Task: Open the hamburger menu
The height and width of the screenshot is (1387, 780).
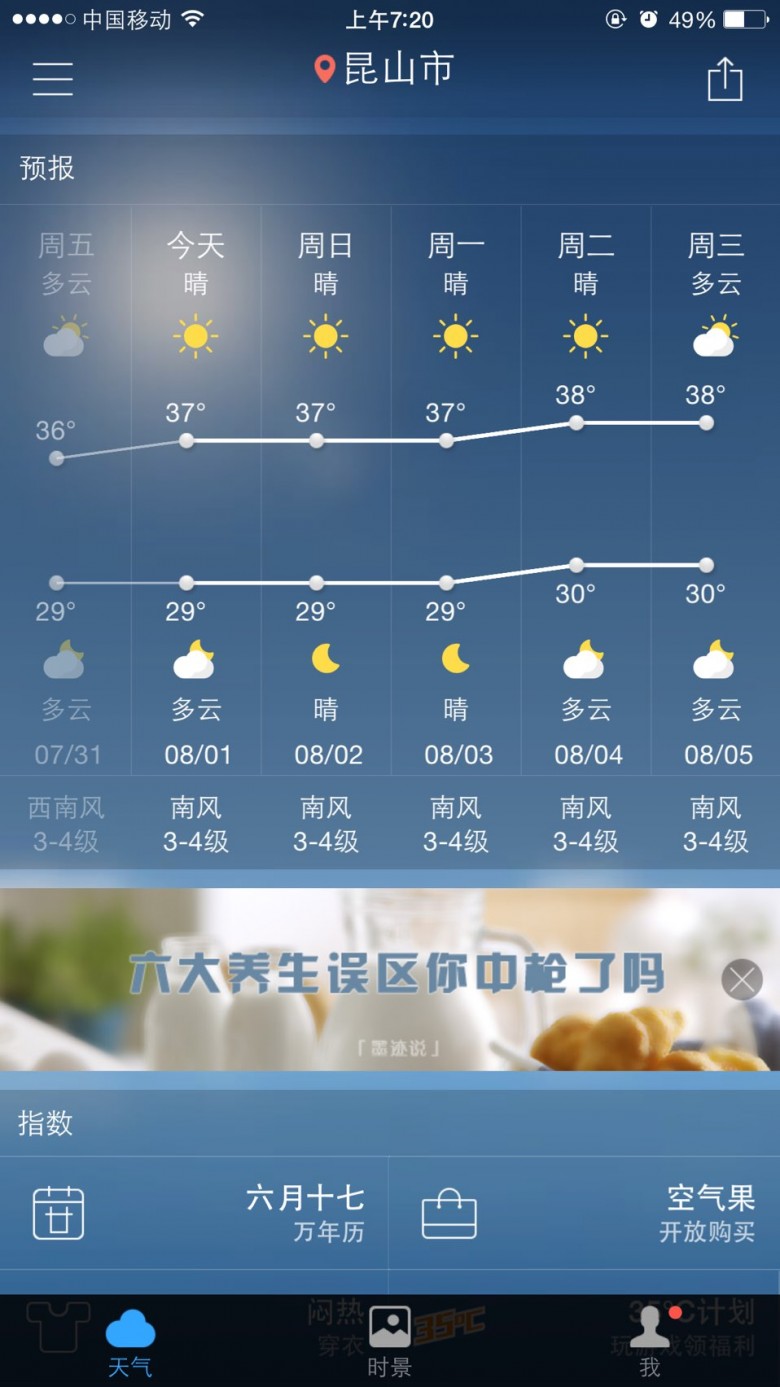Action: tap(52, 78)
